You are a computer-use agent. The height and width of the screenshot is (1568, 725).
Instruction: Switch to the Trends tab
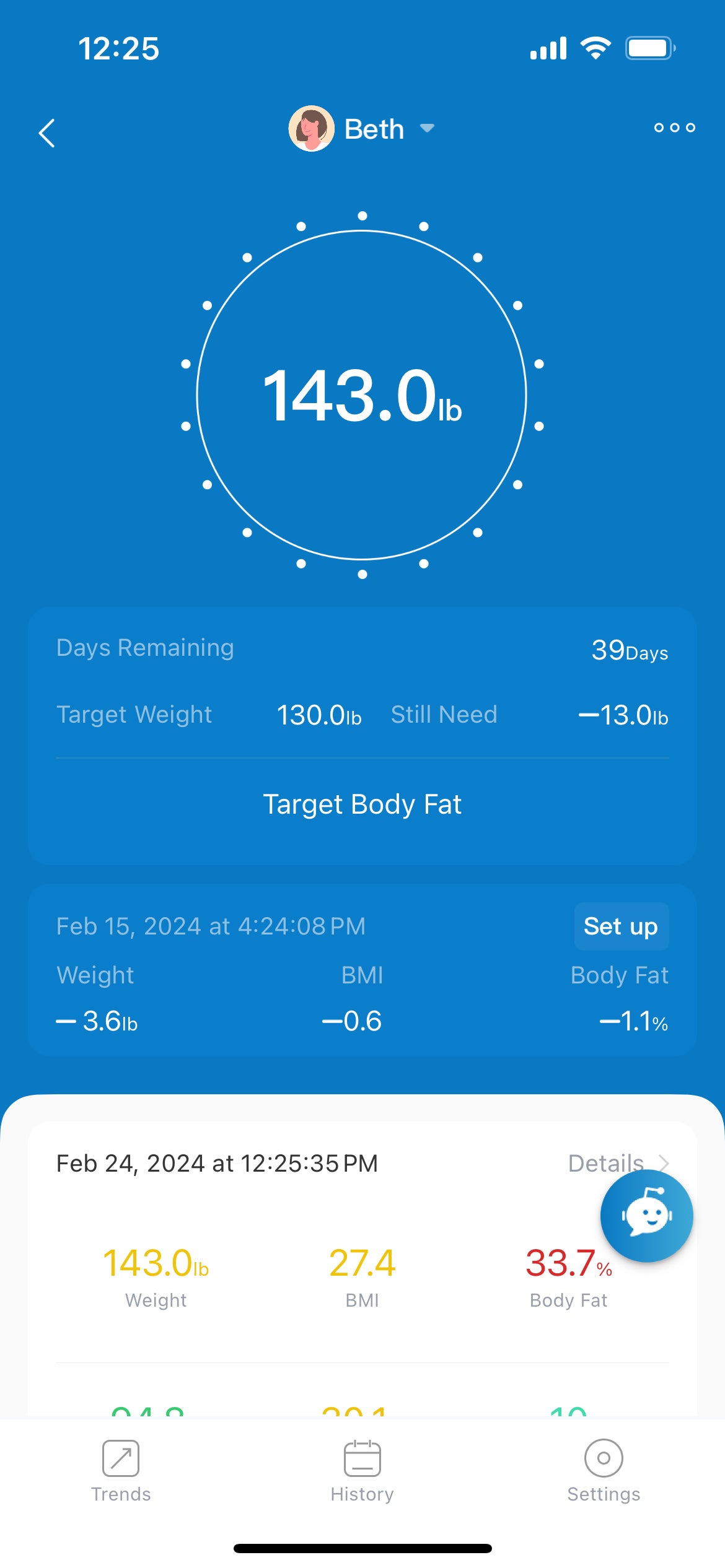pyautogui.click(x=121, y=1470)
